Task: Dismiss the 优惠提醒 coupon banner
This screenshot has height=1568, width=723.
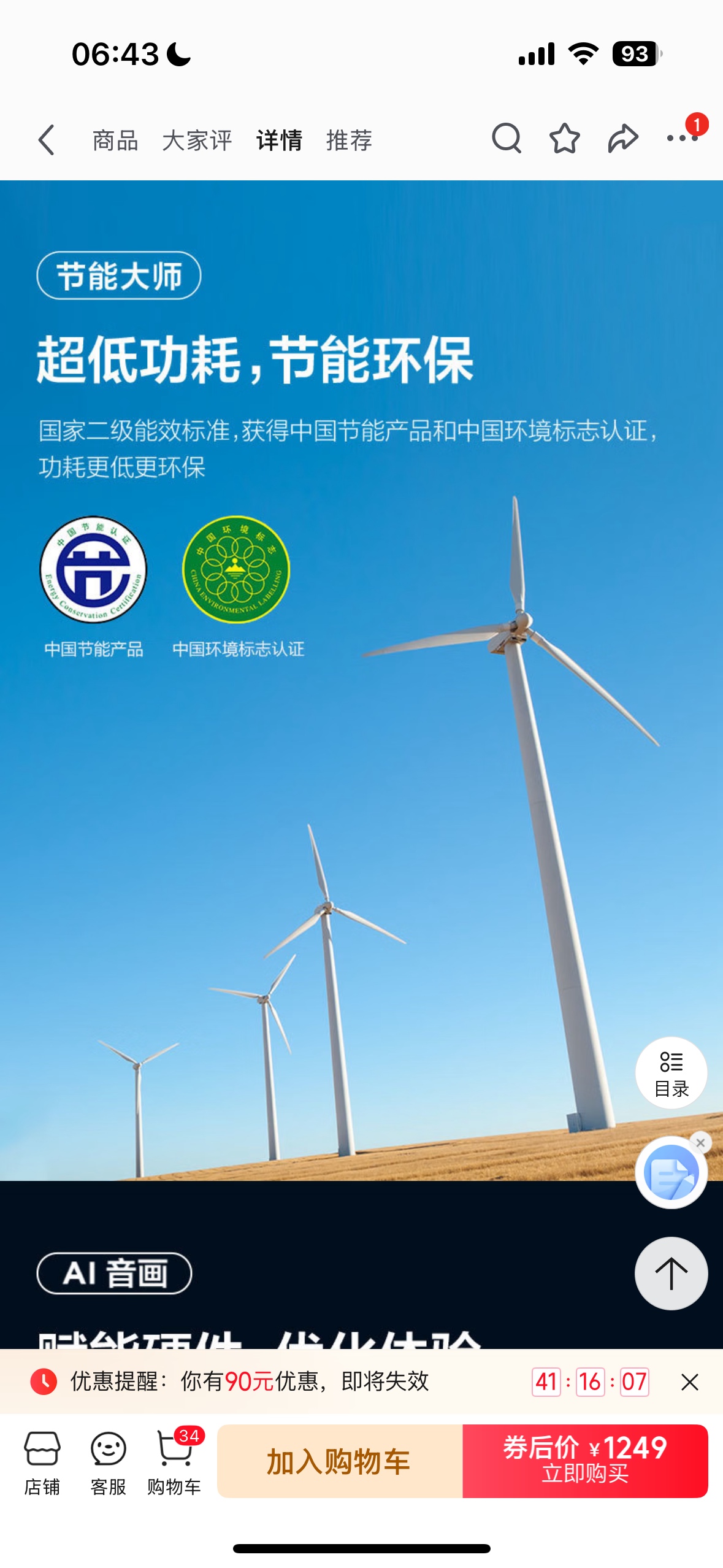Action: point(690,1382)
